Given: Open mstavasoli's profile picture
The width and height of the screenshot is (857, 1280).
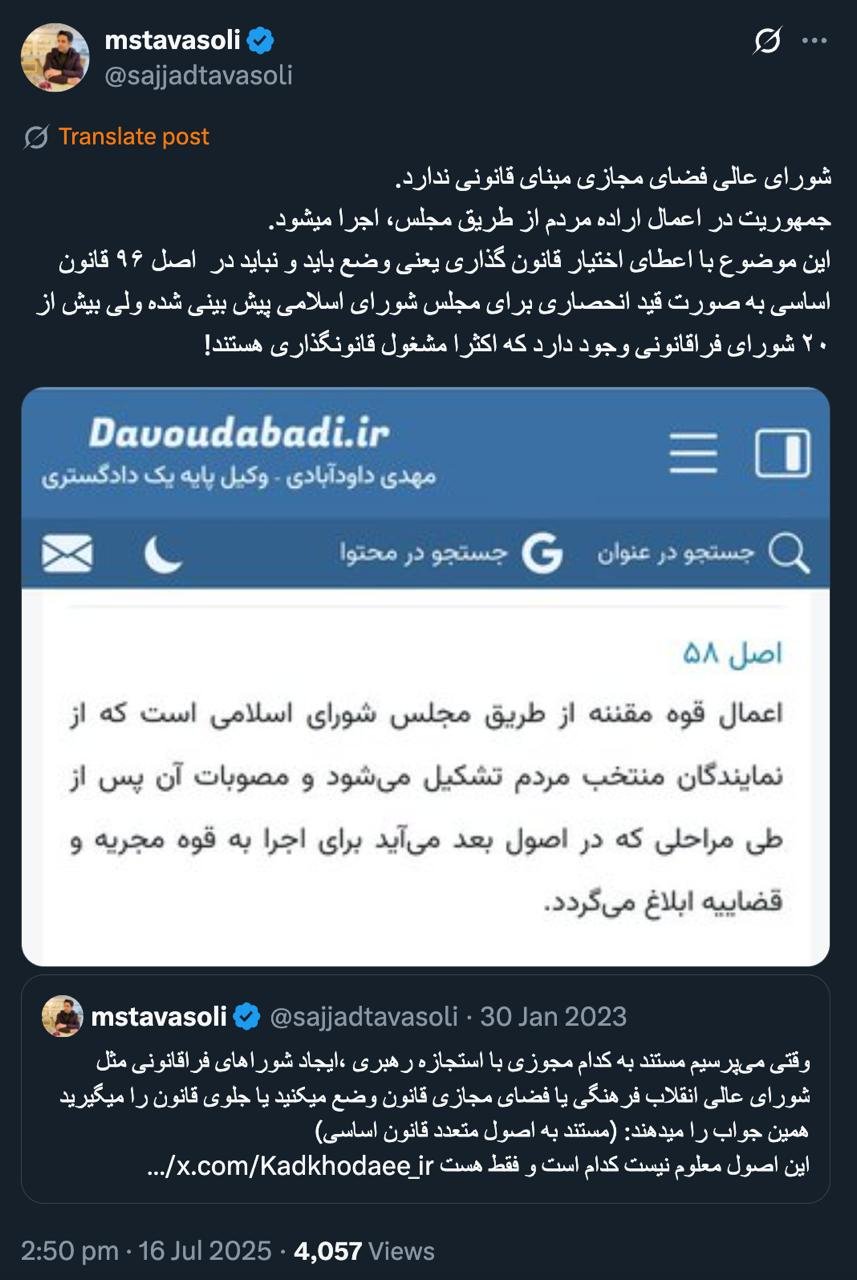Looking at the screenshot, I should [x=55, y=58].
